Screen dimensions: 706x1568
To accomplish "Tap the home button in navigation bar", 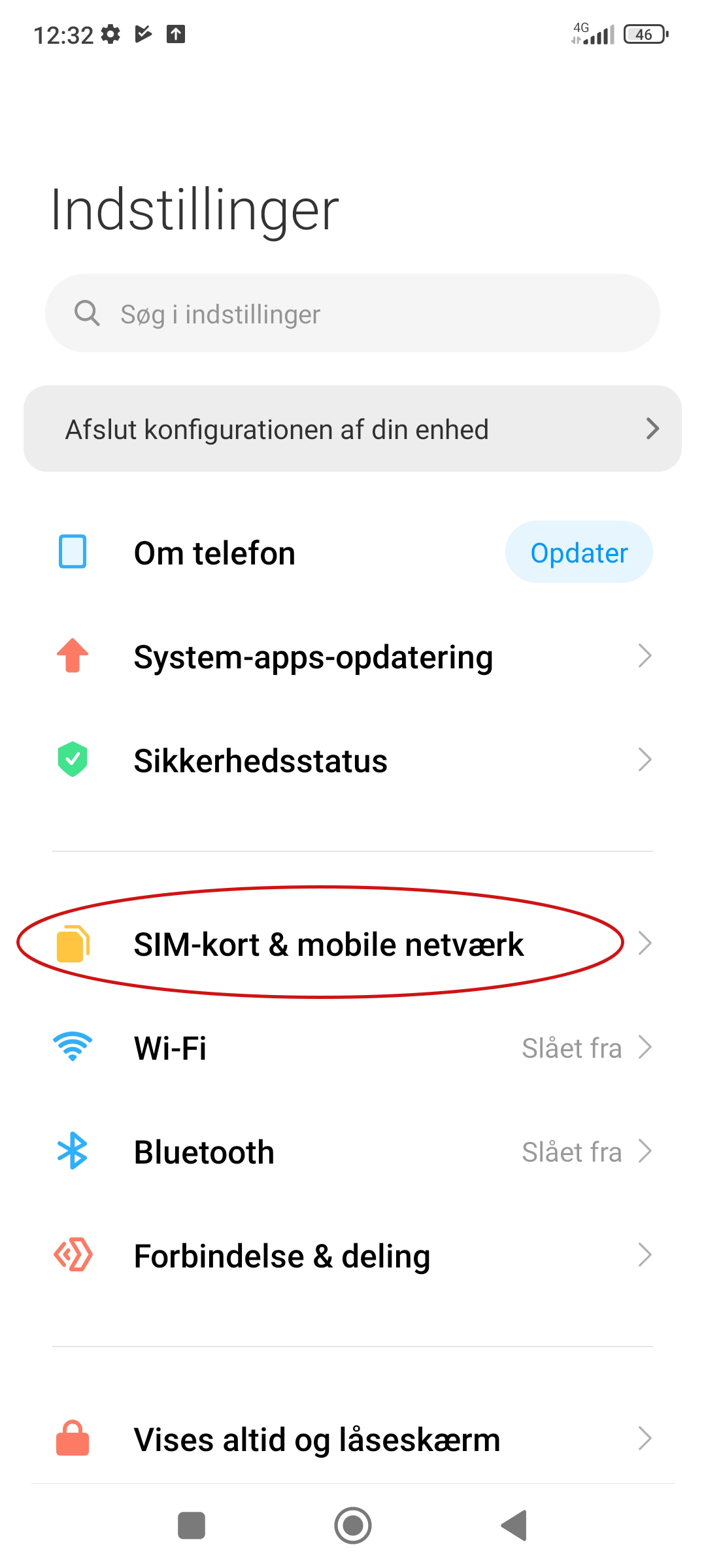I will coord(353,1526).
